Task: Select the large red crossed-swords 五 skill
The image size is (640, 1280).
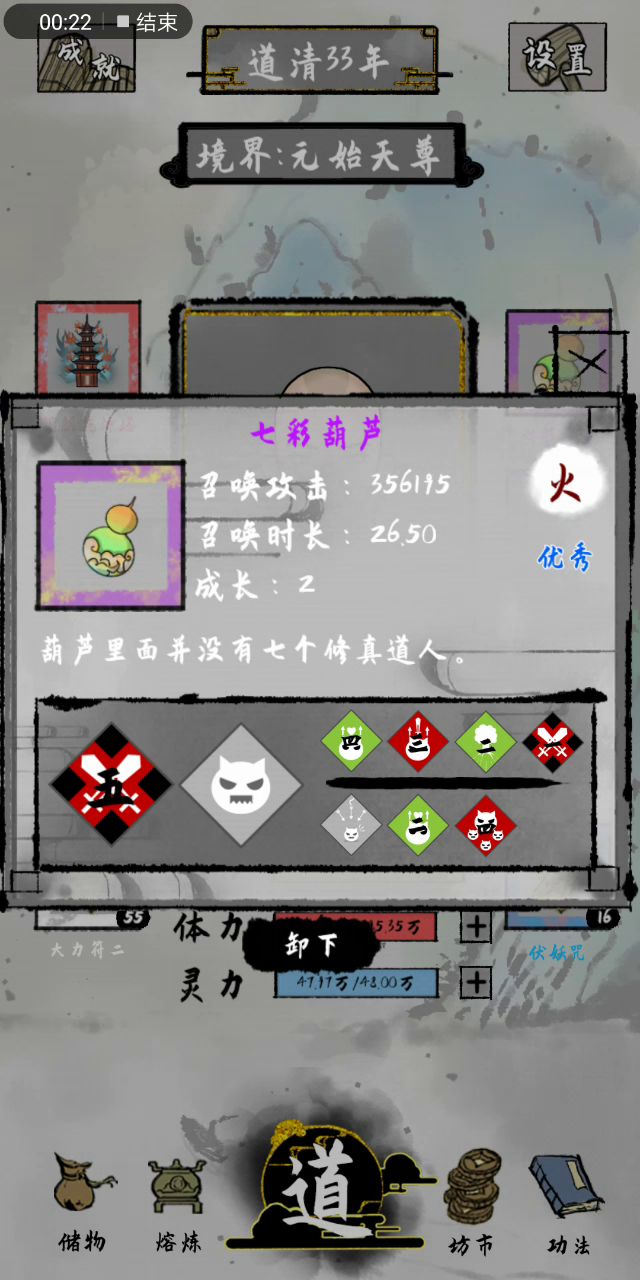Action: pos(110,783)
